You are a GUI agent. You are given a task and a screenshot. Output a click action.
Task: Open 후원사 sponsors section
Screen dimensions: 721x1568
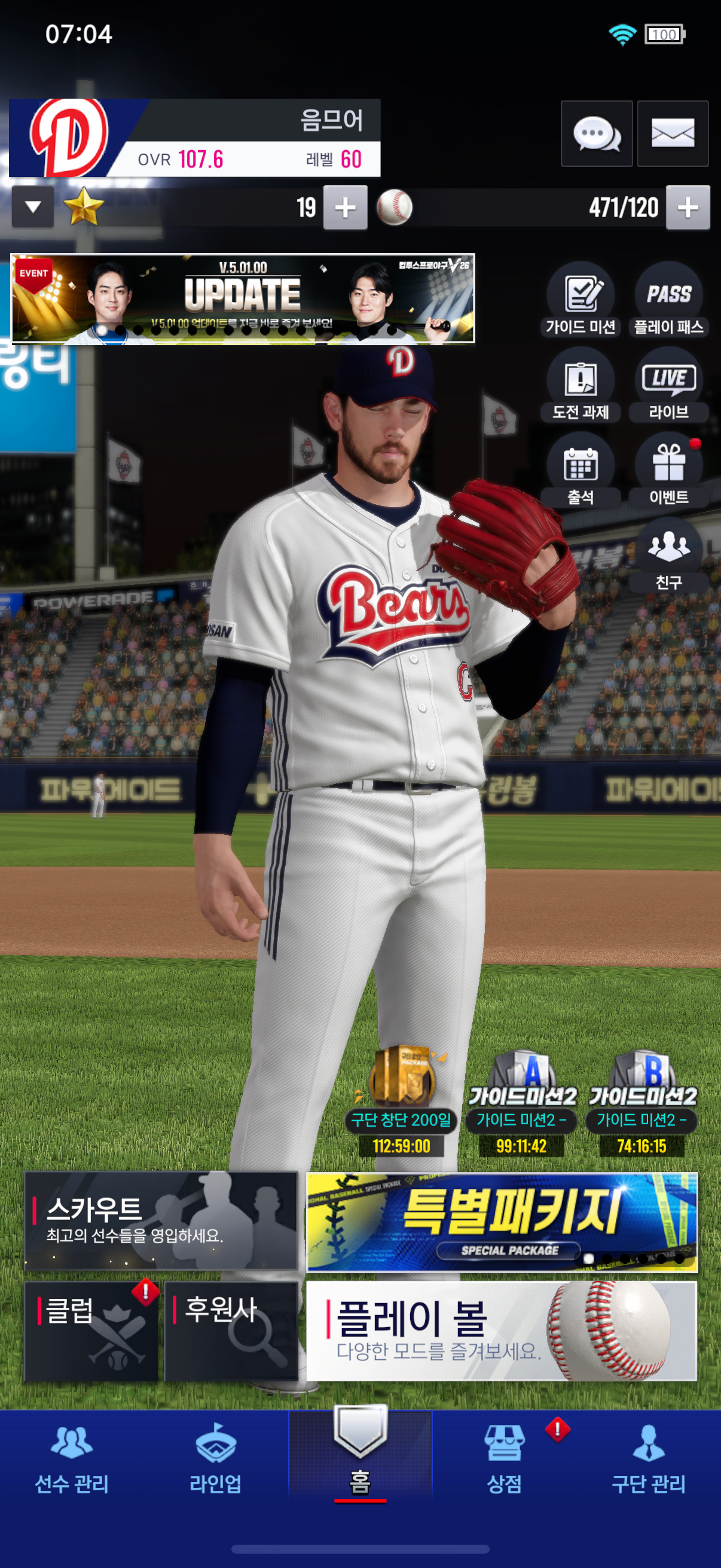tap(231, 1331)
